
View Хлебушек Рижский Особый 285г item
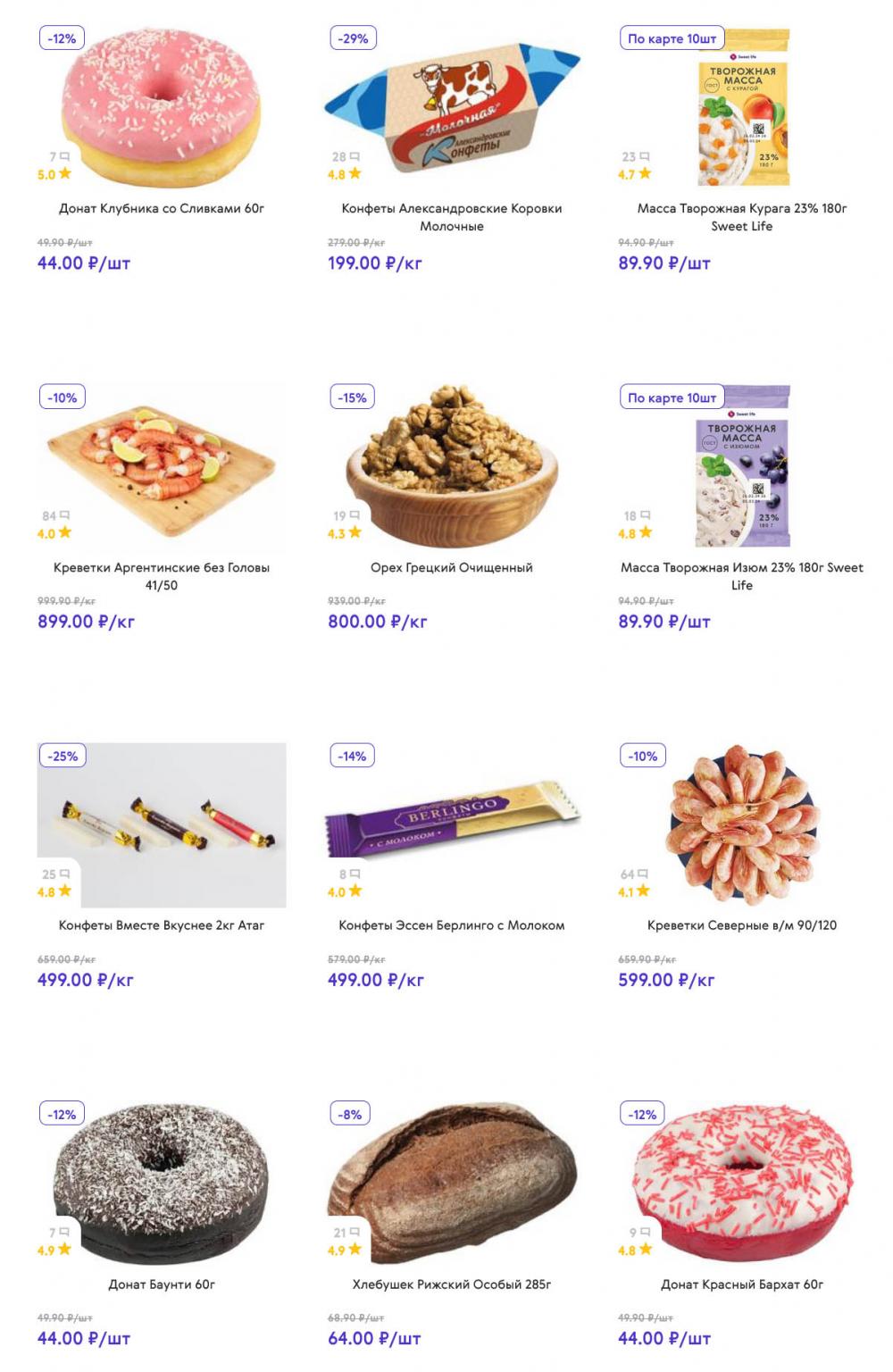pos(451,1284)
